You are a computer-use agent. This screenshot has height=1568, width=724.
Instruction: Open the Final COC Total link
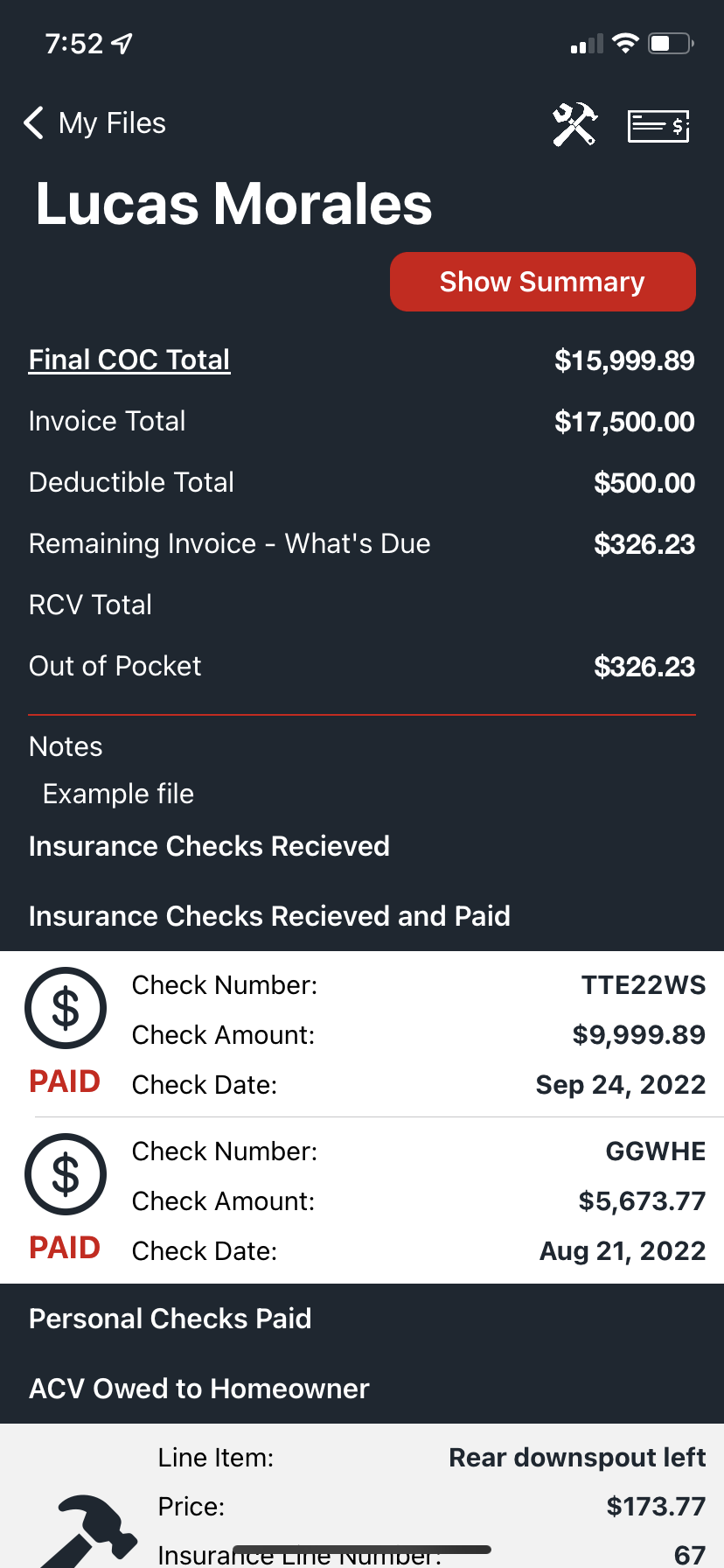[x=129, y=360]
